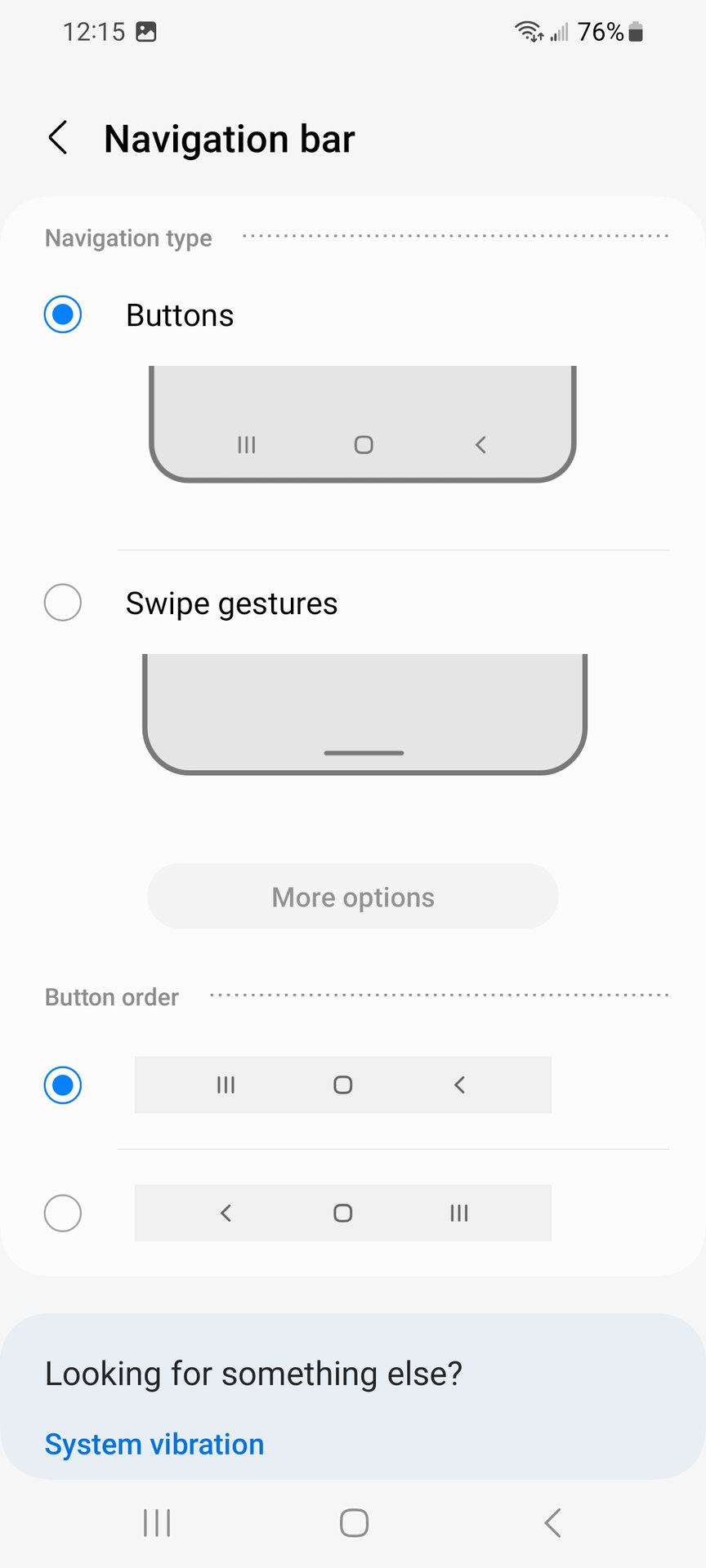This screenshot has height=1568, width=706.
Task: Go back from Navigation bar settings
Action: click(x=58, y=138)
